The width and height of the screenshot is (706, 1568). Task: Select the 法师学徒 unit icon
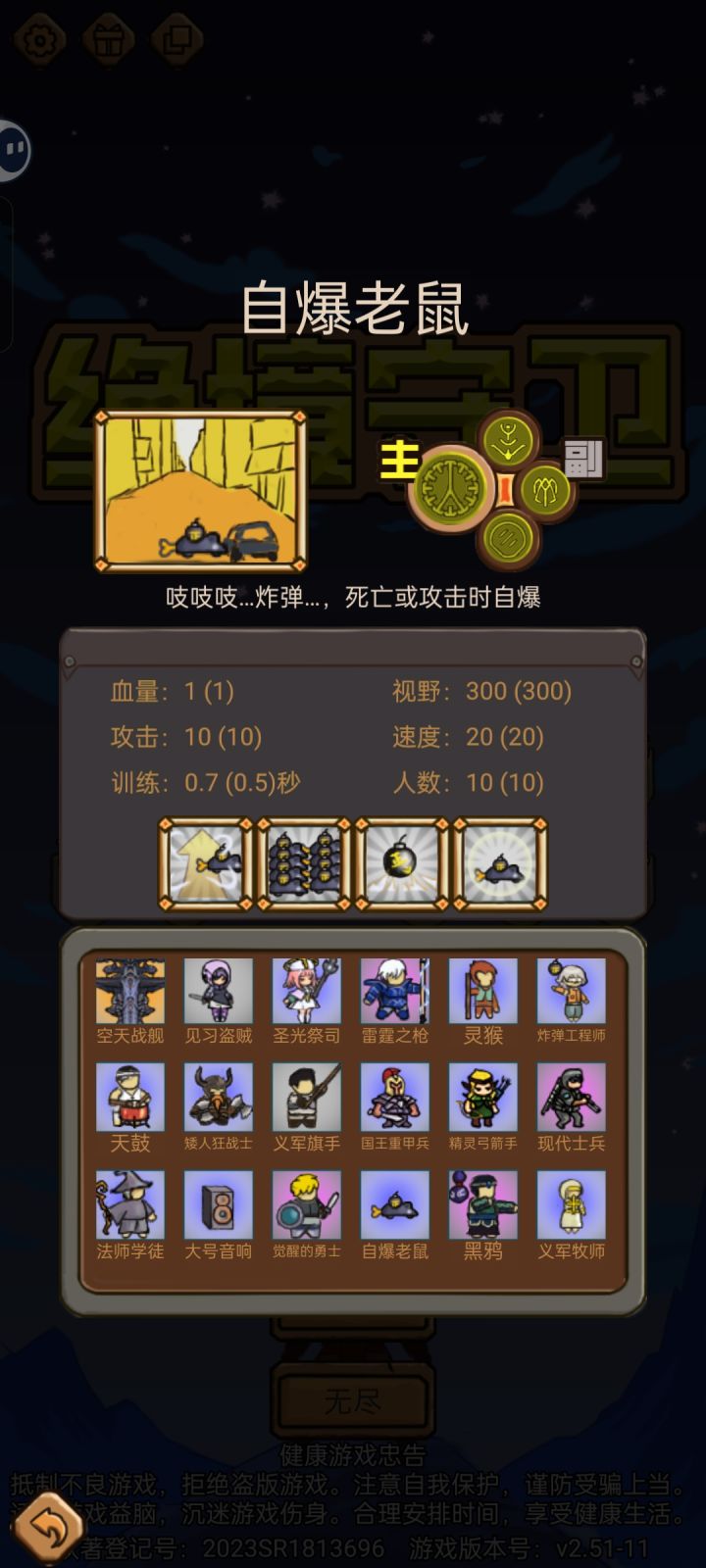[130, 1205]
